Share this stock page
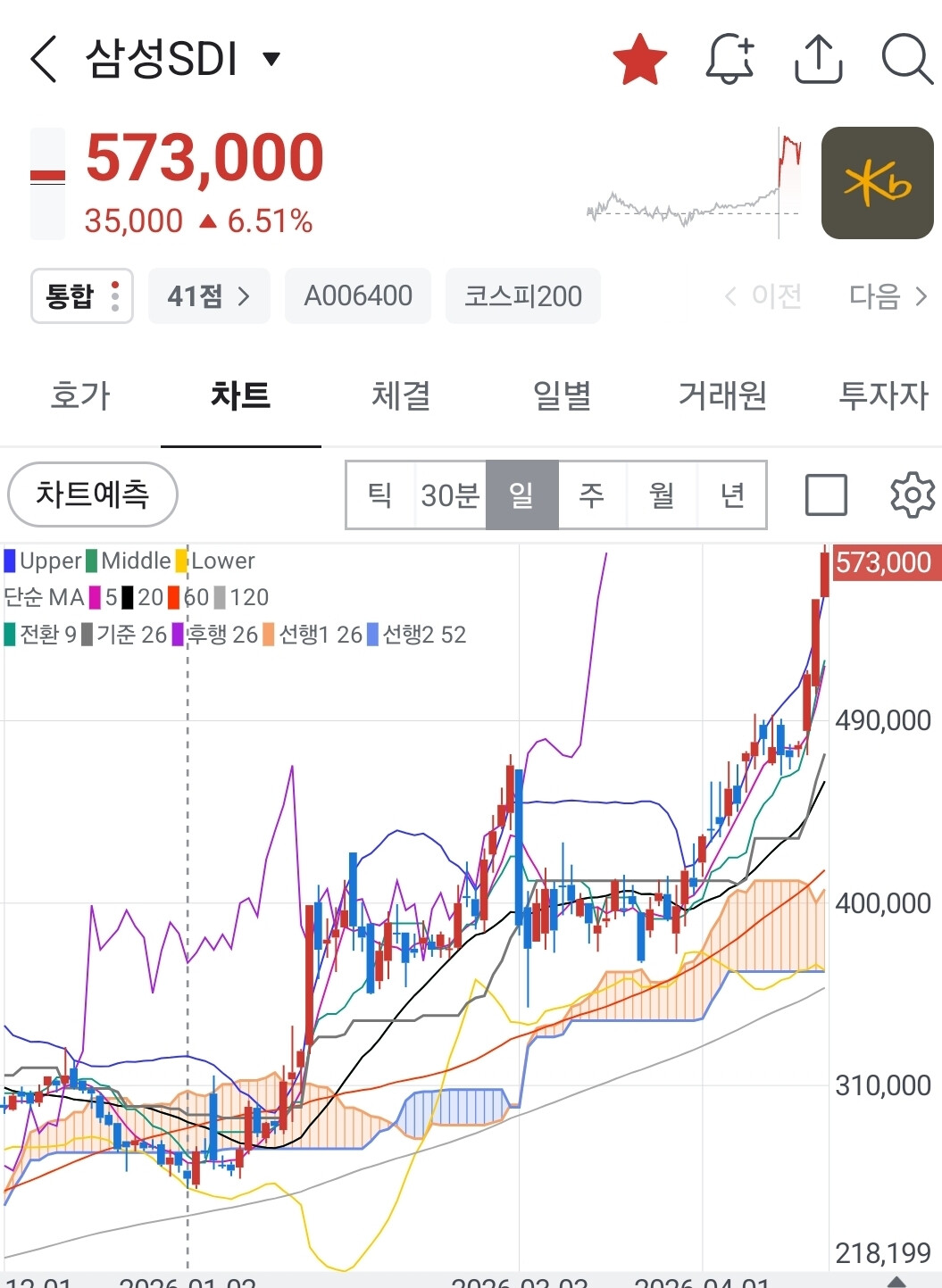 coord(818,59)
